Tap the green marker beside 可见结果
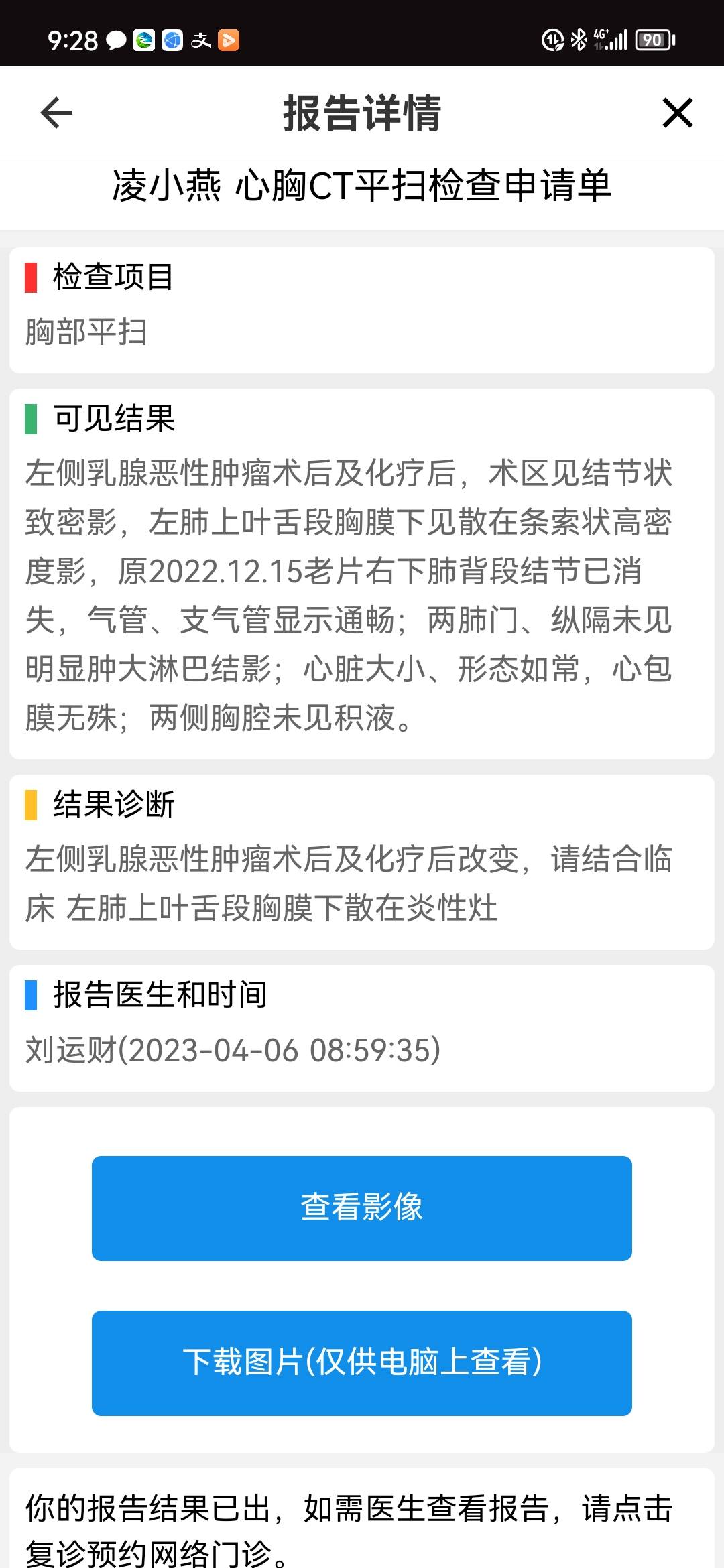 pos(29,419)
